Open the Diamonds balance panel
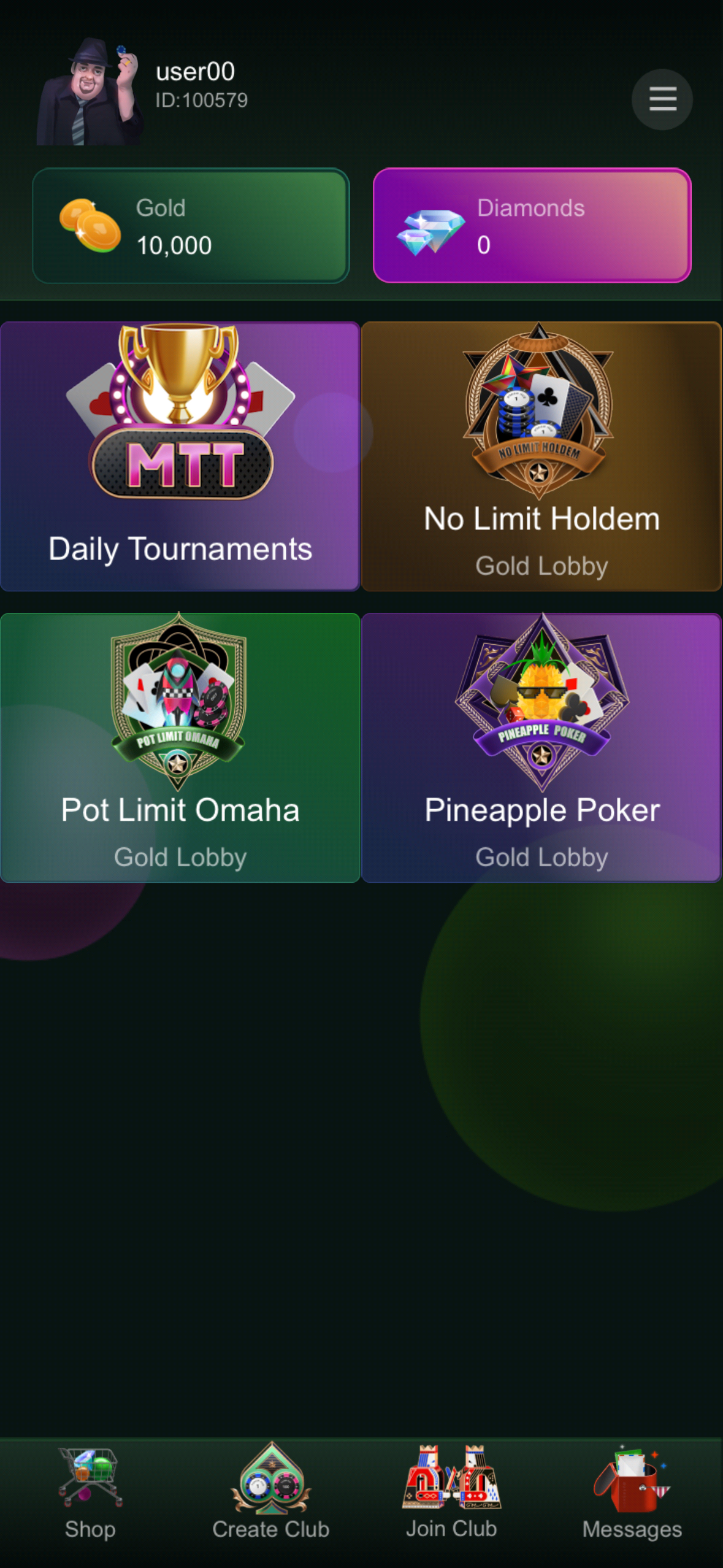723x1568 pixels. click(532, 226)
